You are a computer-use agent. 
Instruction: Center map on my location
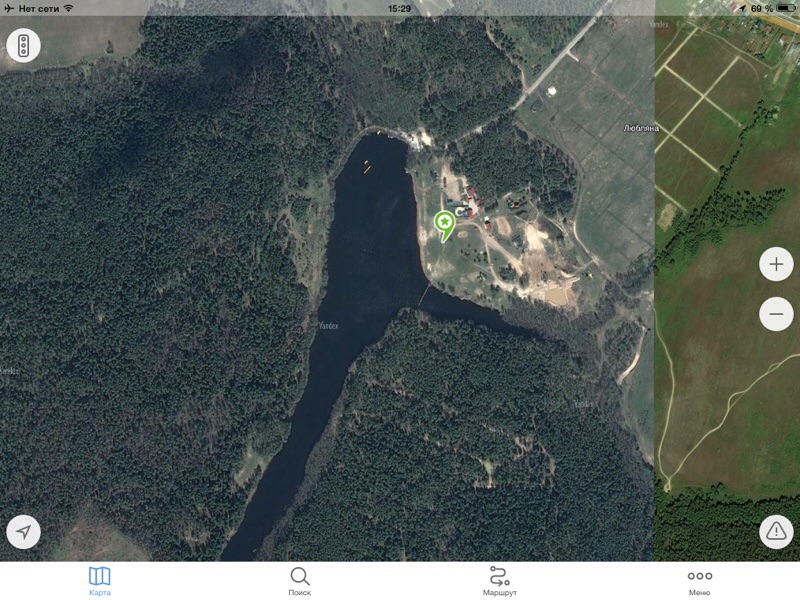coord(23,531)
